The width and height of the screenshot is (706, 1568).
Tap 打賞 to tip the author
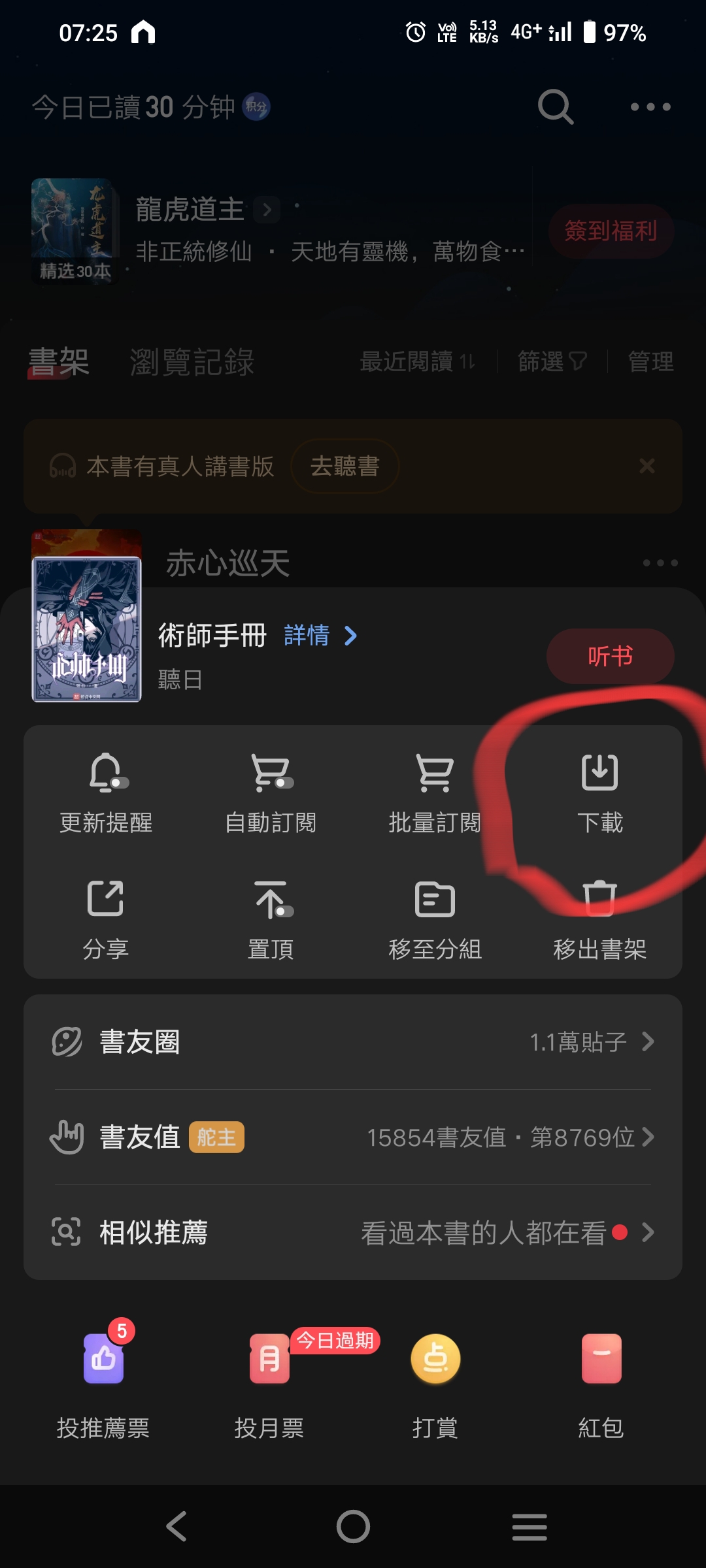pos(435,1379)
